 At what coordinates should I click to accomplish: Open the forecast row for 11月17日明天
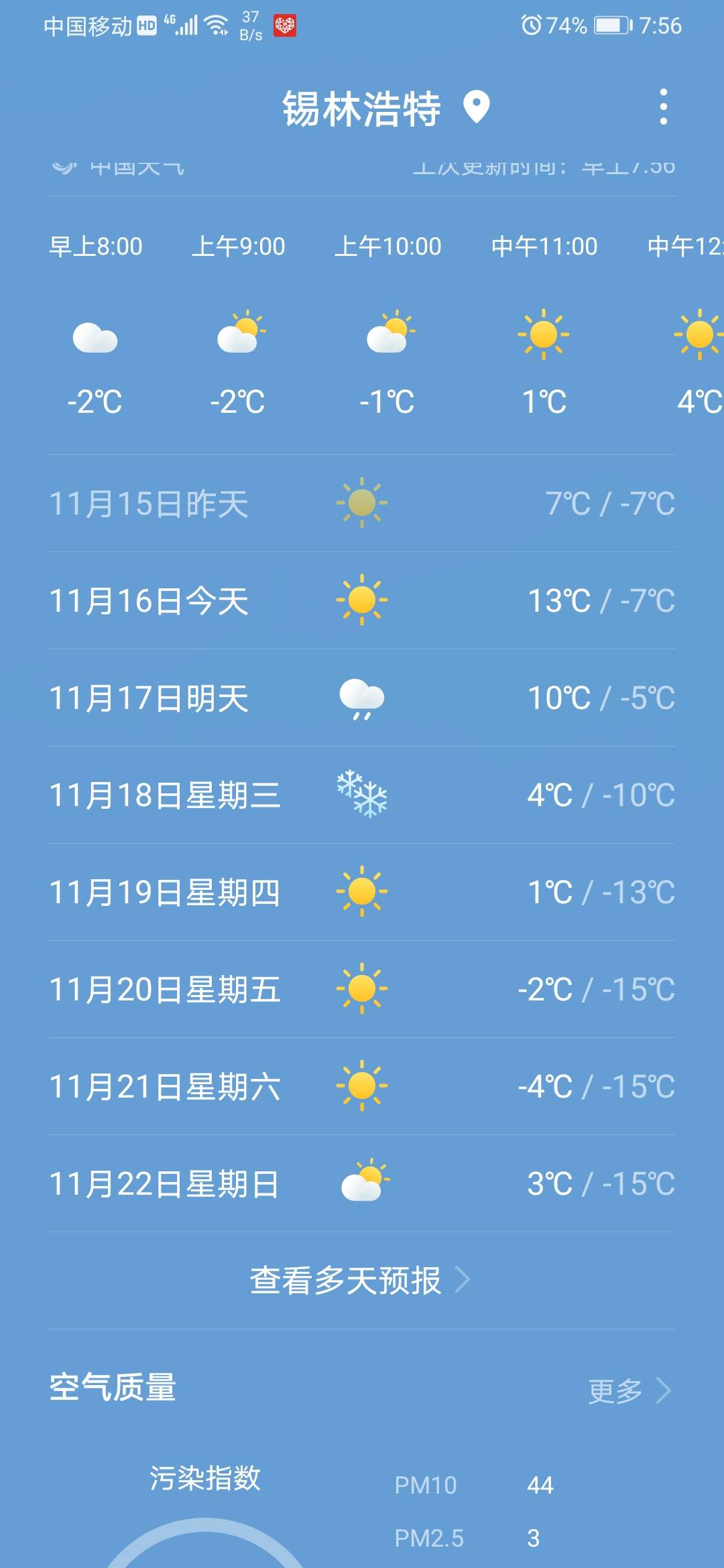click(x=362, y=698)
